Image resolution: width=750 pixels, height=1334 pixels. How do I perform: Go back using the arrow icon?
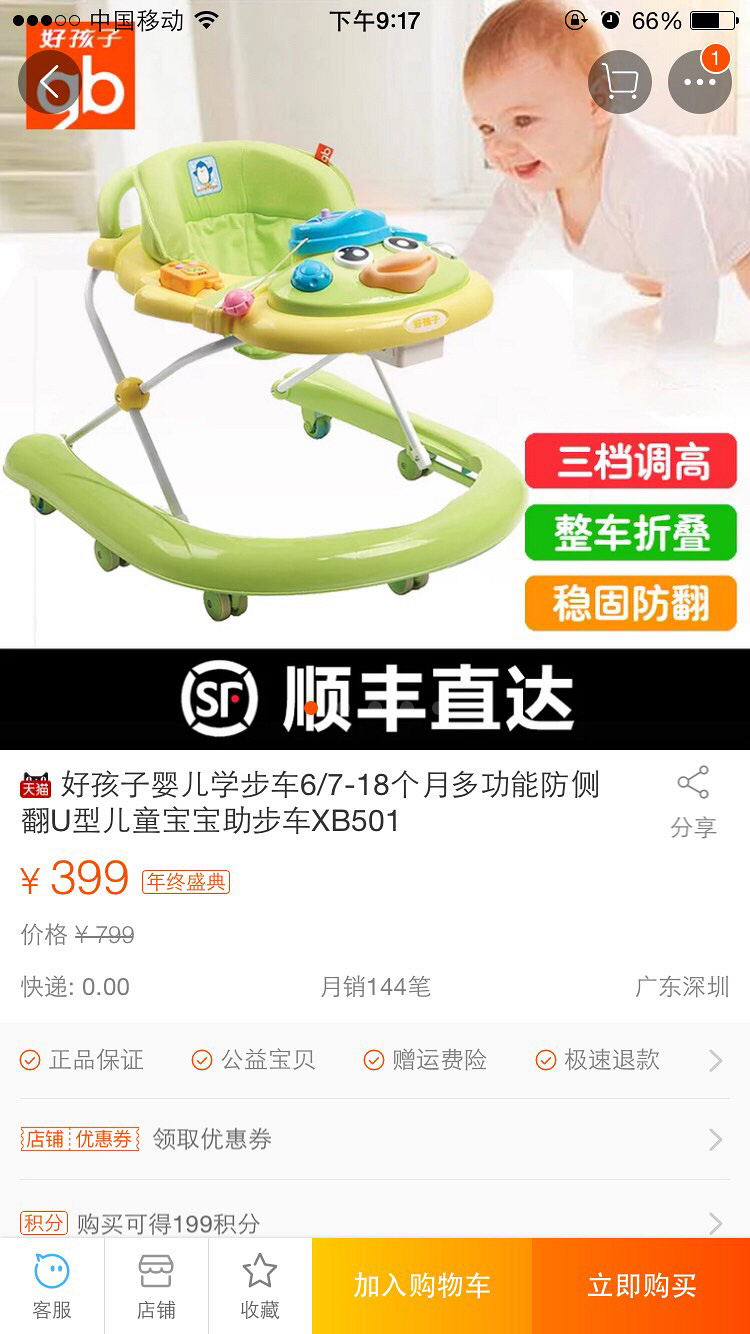pos(50,82)
